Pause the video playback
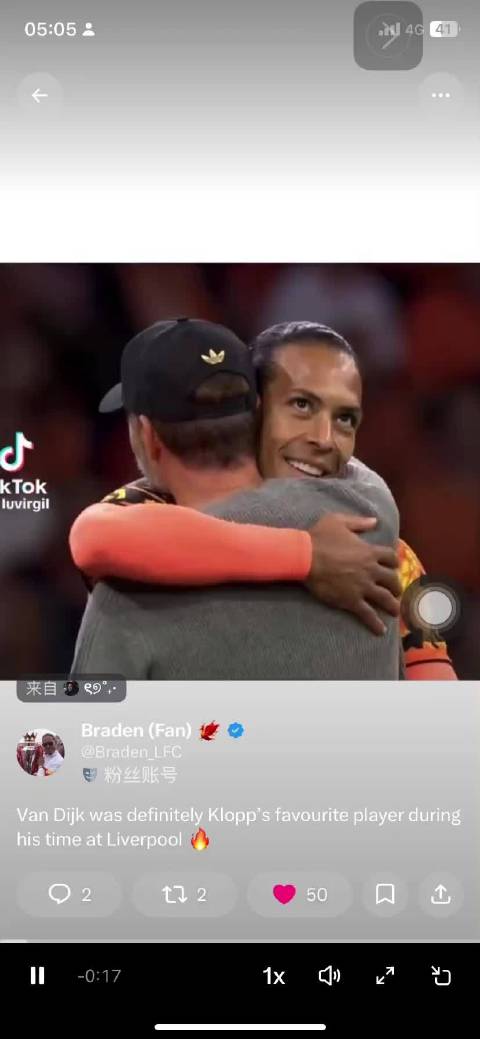Screen dimensions: 480x1039 click(38, 975)
